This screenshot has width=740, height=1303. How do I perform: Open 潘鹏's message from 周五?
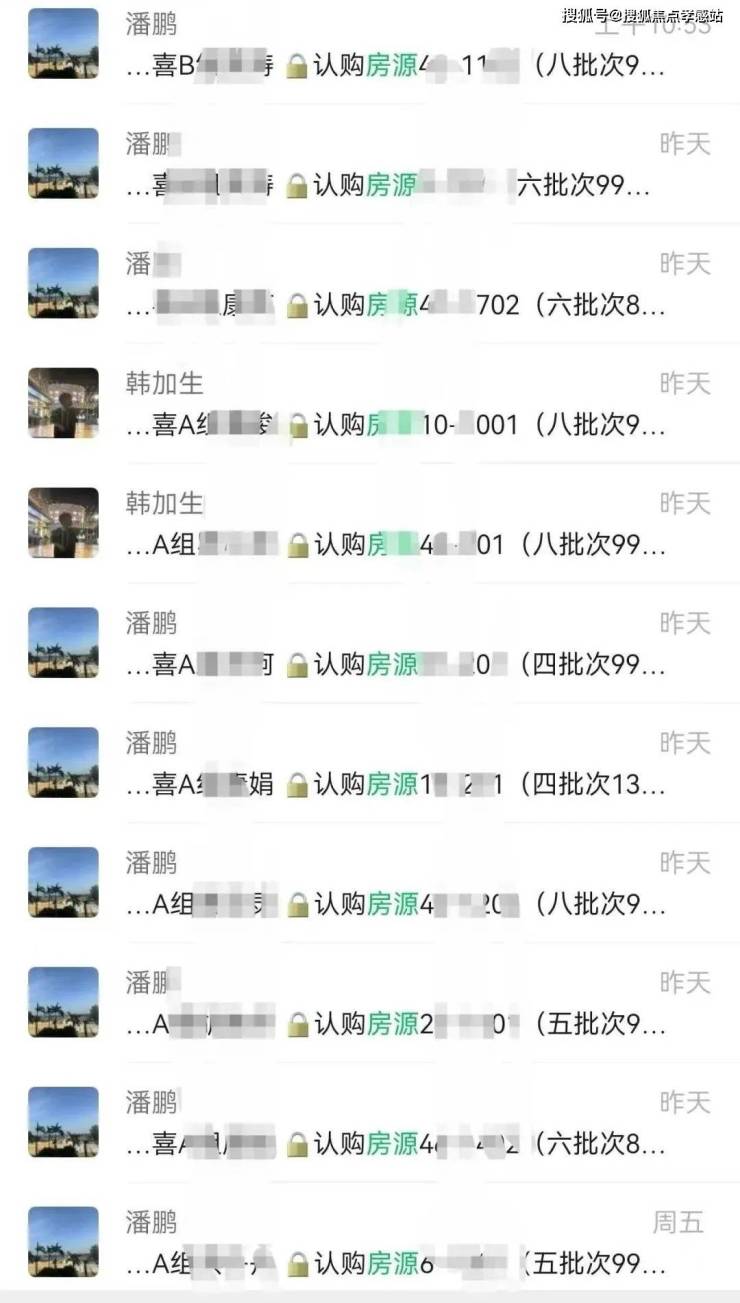(x=400, y=1244)
